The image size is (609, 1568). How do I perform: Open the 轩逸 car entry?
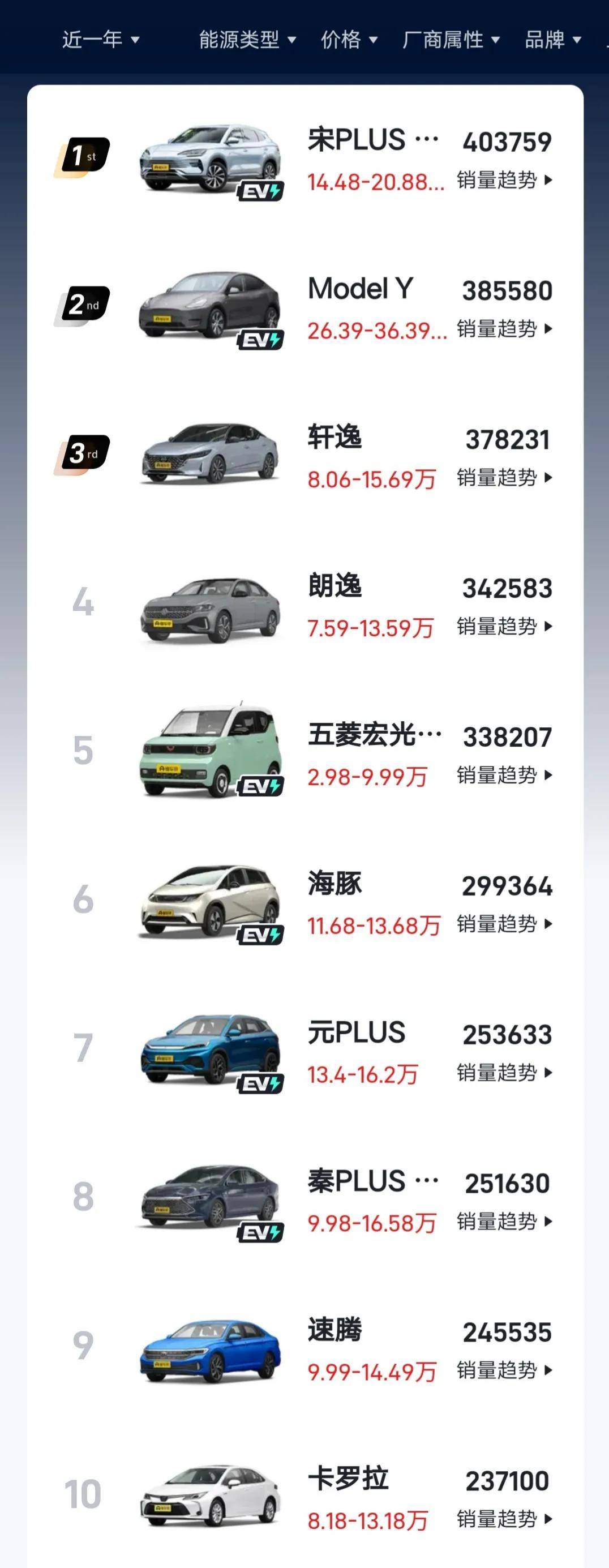click(334, 438)
